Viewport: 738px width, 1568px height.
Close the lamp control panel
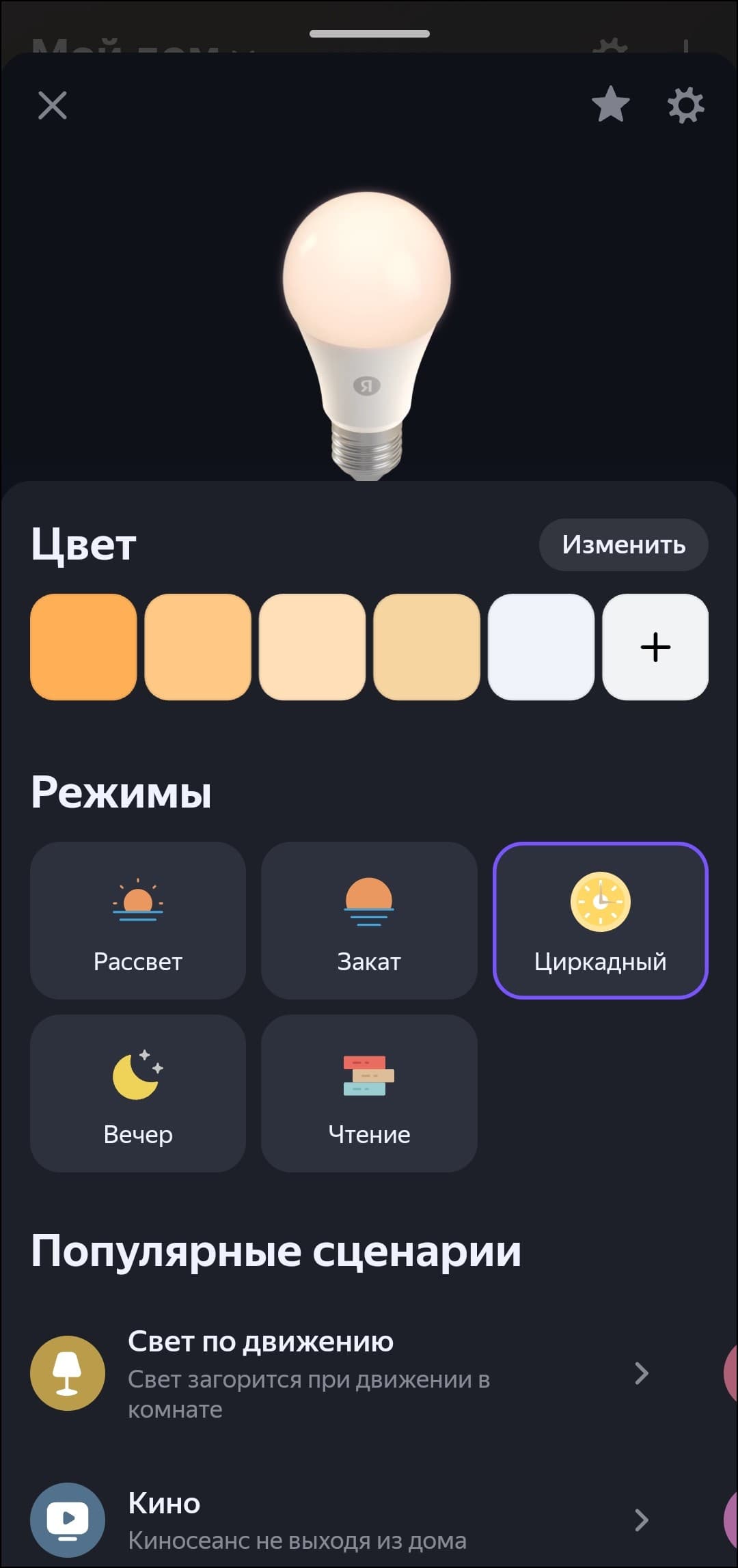pos(53,105)
